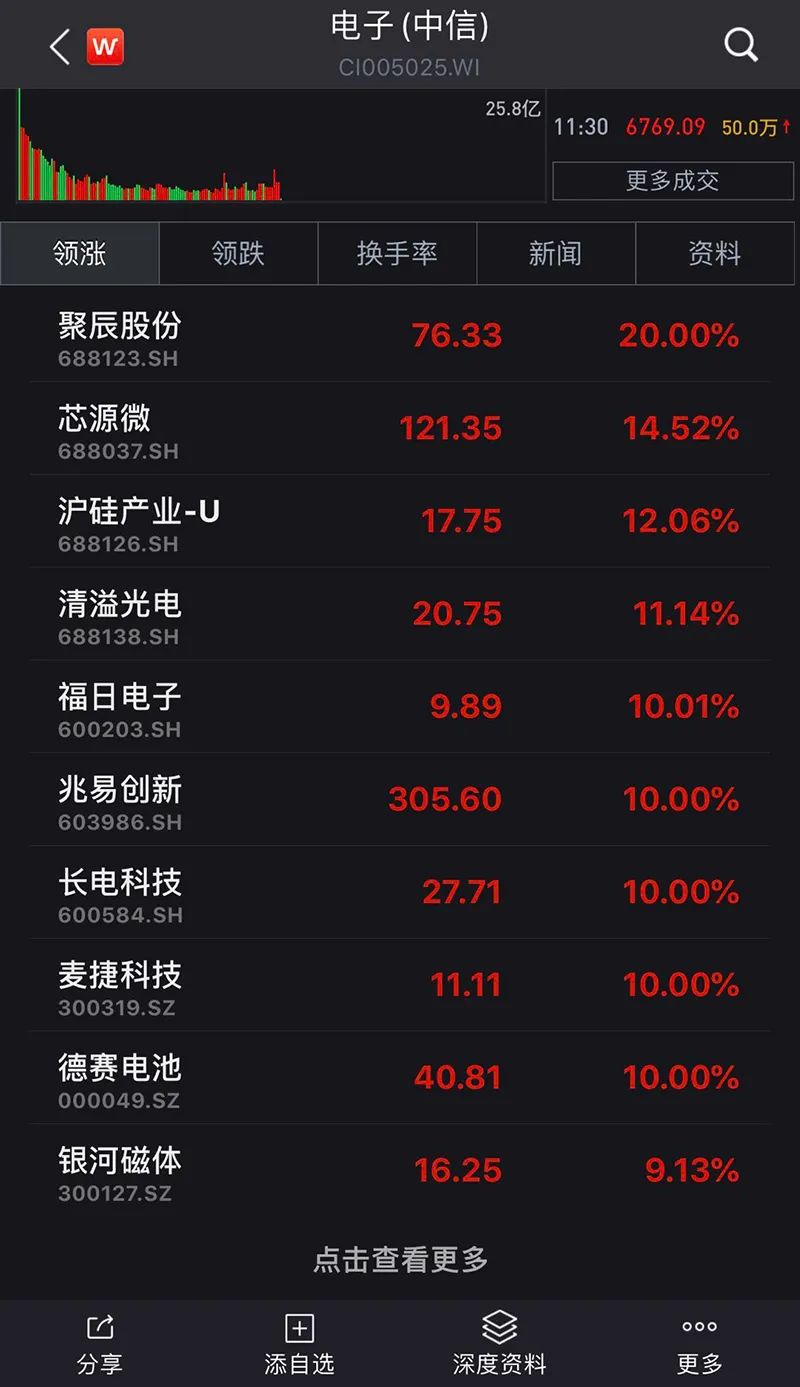Switch to the 资料 tab
The width and height of the screenshot is (800, 1387).
click(714, 254)
